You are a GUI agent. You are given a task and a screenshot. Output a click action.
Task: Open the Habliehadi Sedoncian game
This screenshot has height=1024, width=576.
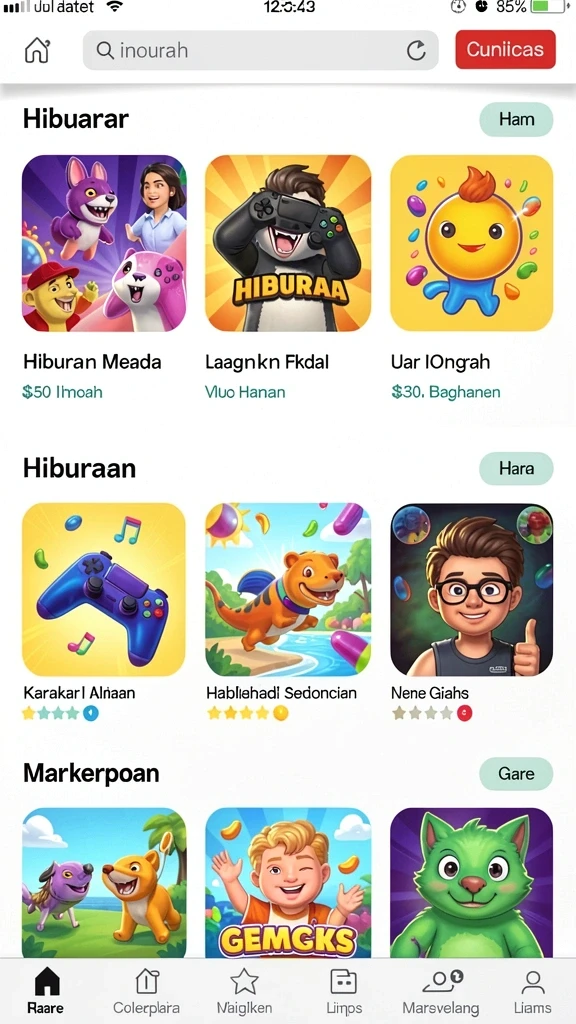(288, 589)
